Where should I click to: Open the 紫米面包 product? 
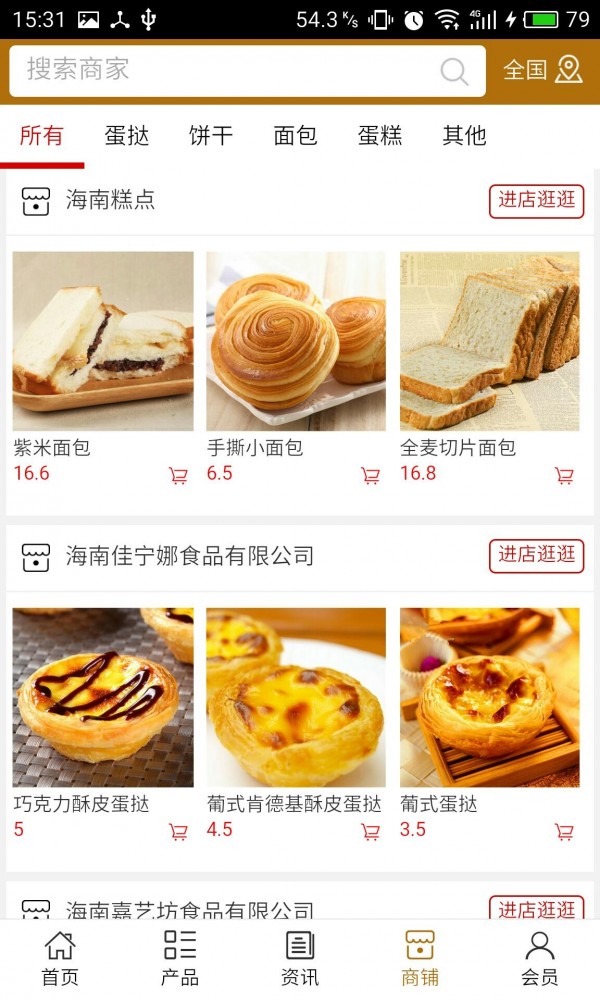(102, 341)
